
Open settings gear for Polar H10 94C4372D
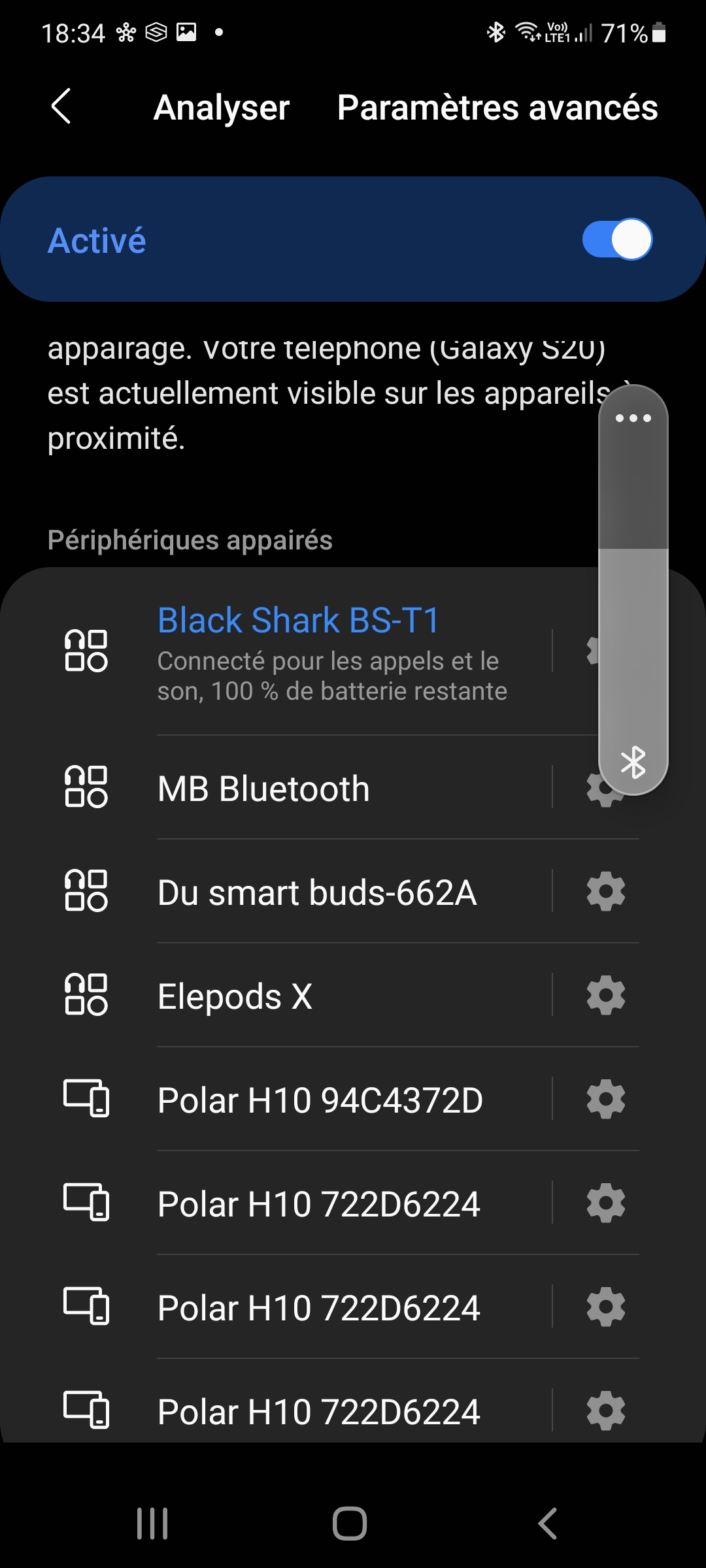tap(605, 1099)
